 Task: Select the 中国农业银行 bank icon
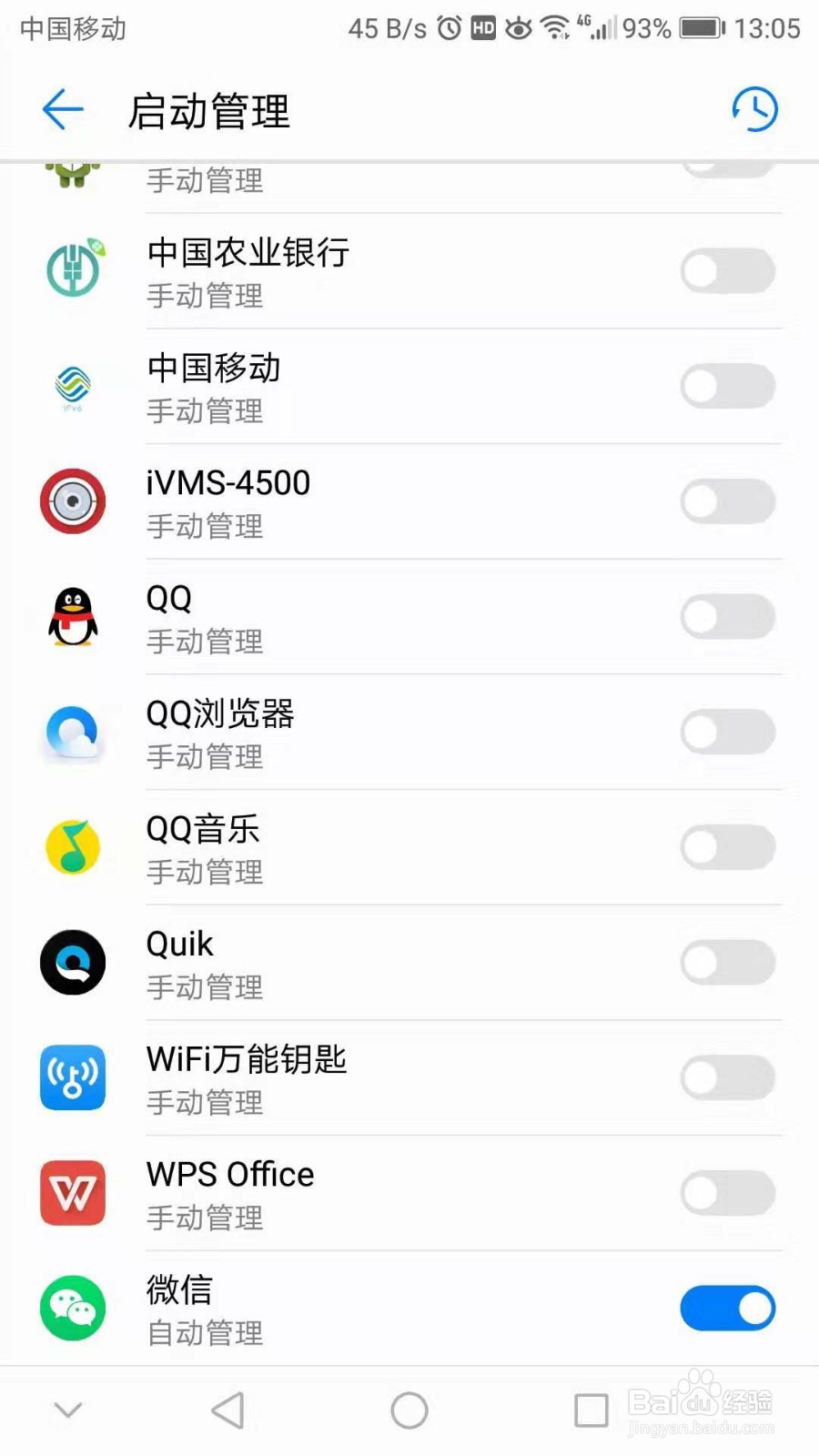73,270
